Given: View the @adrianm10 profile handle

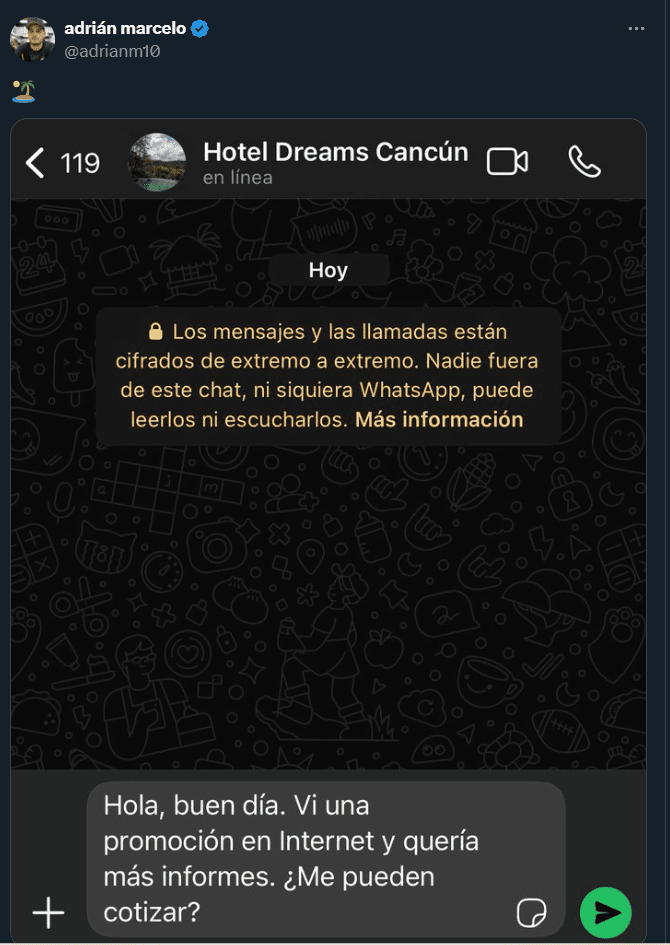Looking at the screenshot, I should pyautogui.click(x=112, y=51).
